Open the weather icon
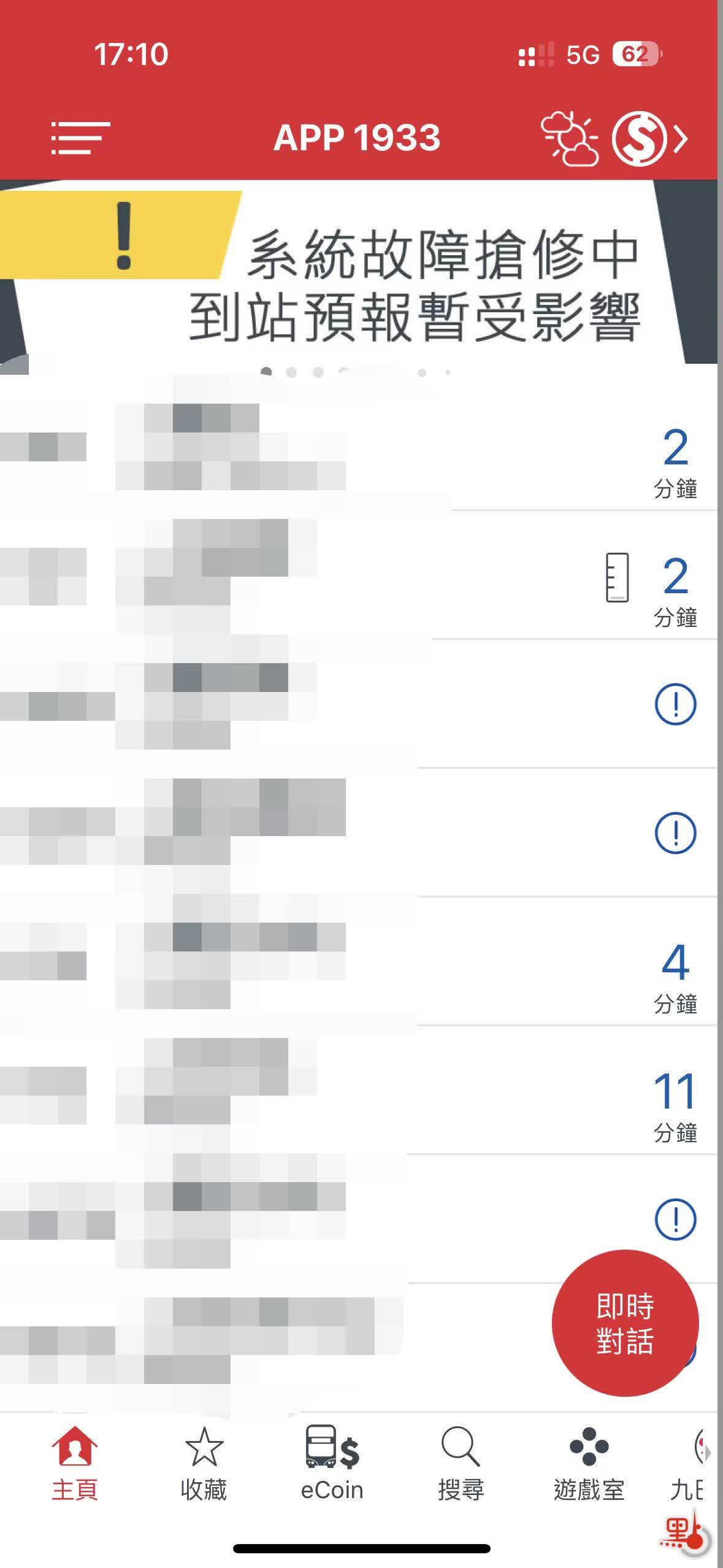723x1568 pixels. coord(569,139)
